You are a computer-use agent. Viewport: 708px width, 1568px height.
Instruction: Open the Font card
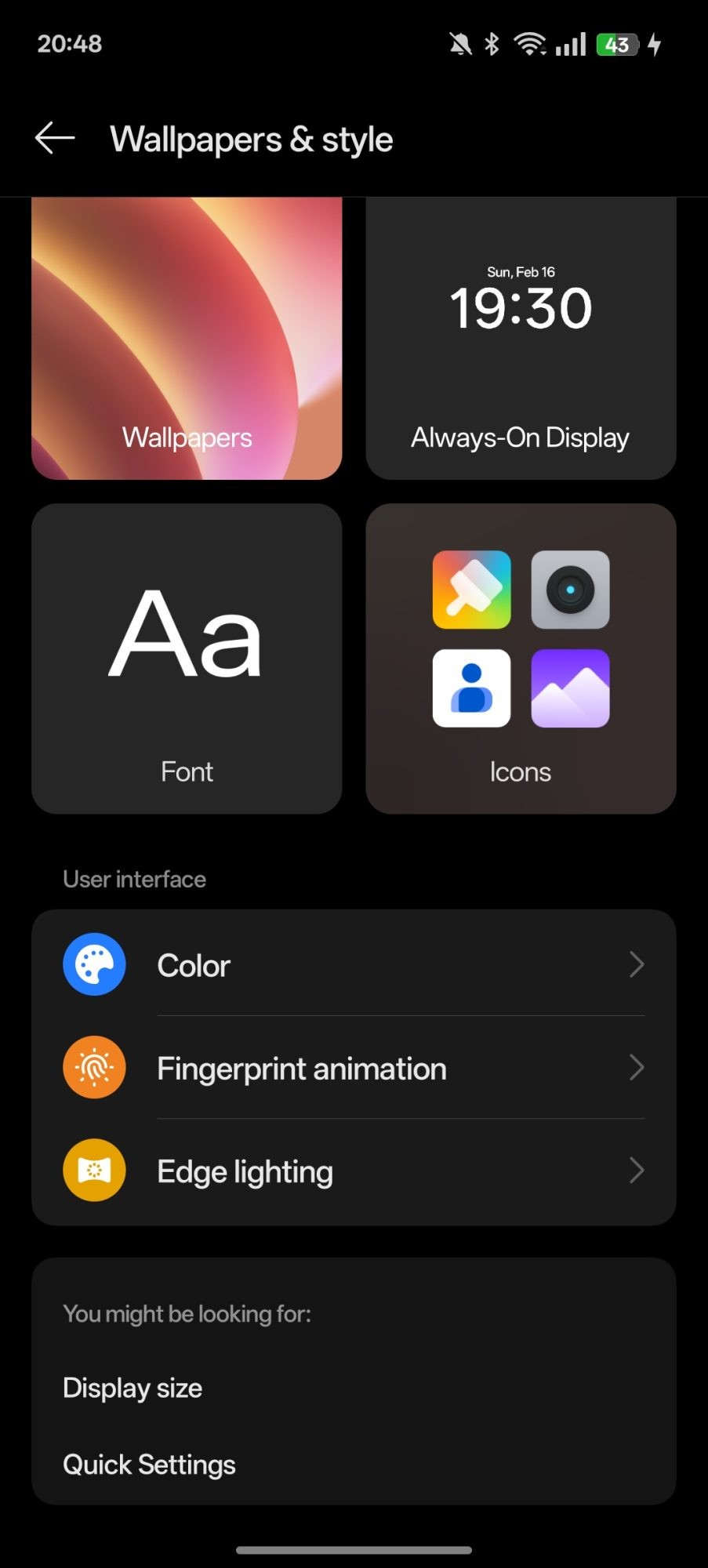pyautogui.click(x=187, y=659)
